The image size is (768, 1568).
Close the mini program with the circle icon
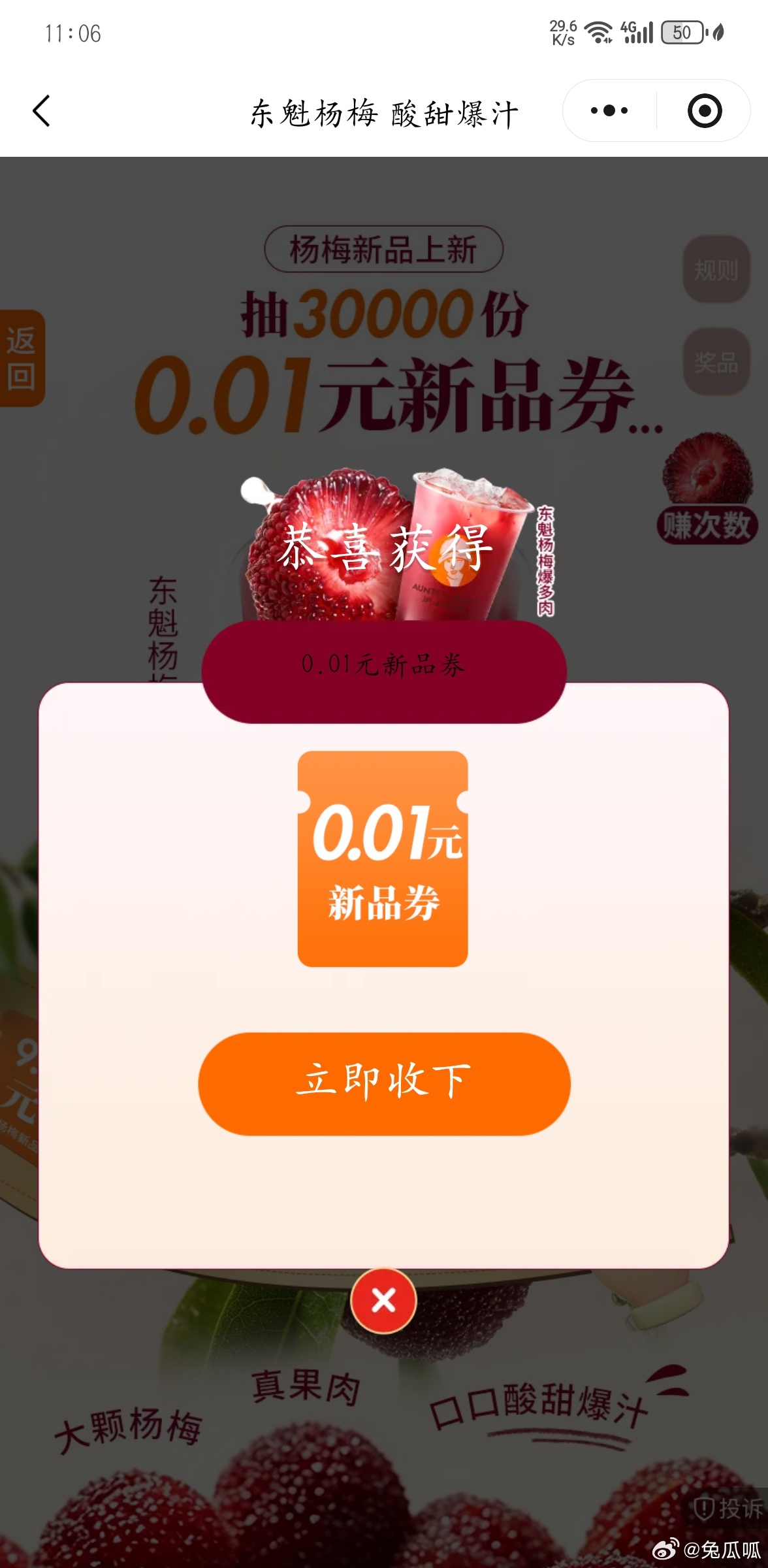point(705,111)
